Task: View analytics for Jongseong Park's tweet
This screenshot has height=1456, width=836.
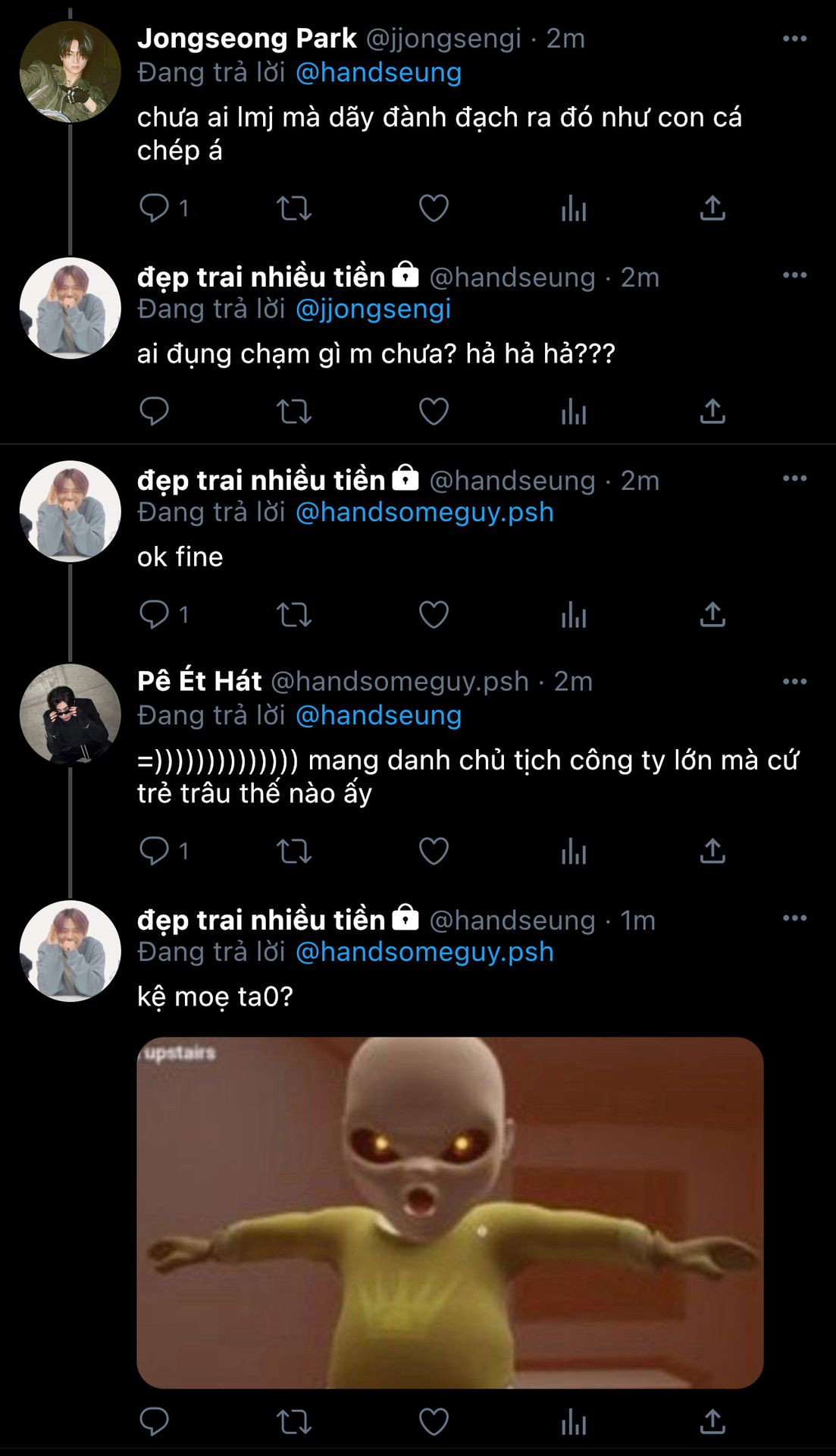Action: click(574, 208)
